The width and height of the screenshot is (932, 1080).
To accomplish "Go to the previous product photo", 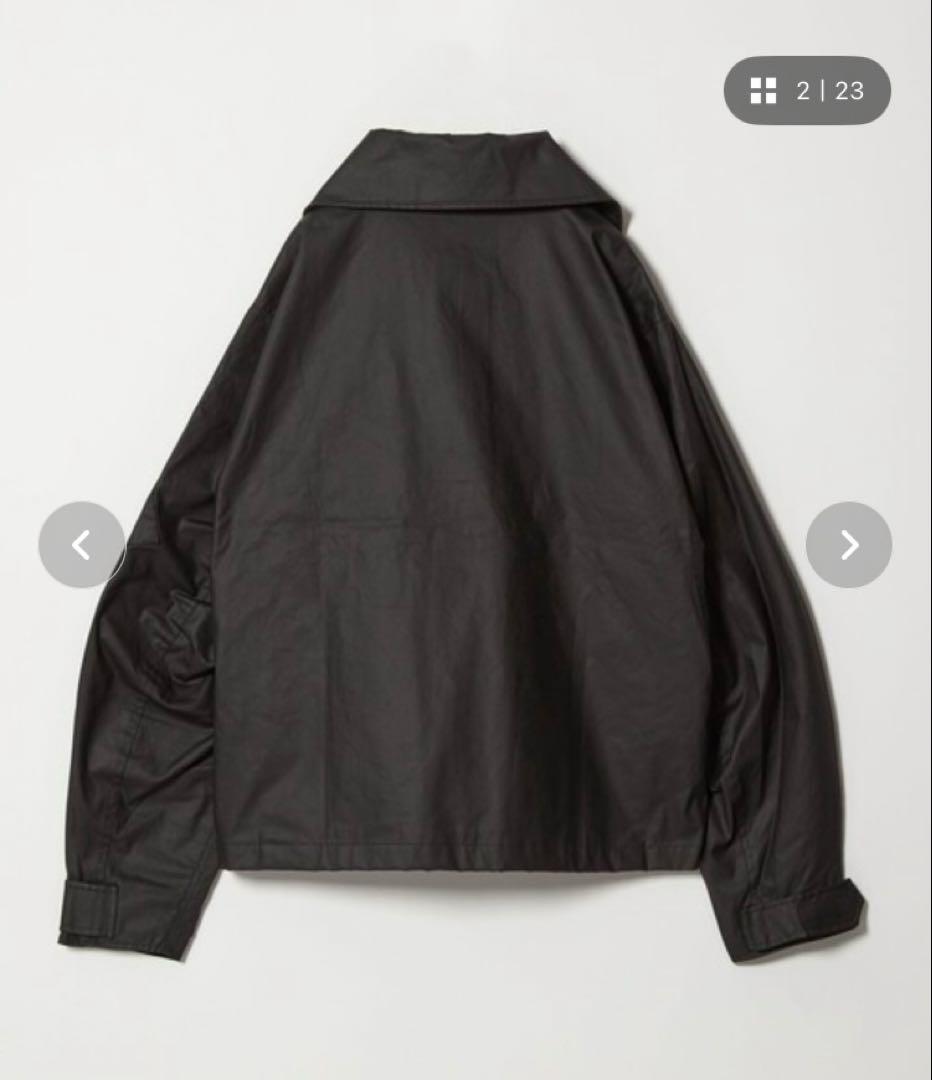I will (82, 545).
